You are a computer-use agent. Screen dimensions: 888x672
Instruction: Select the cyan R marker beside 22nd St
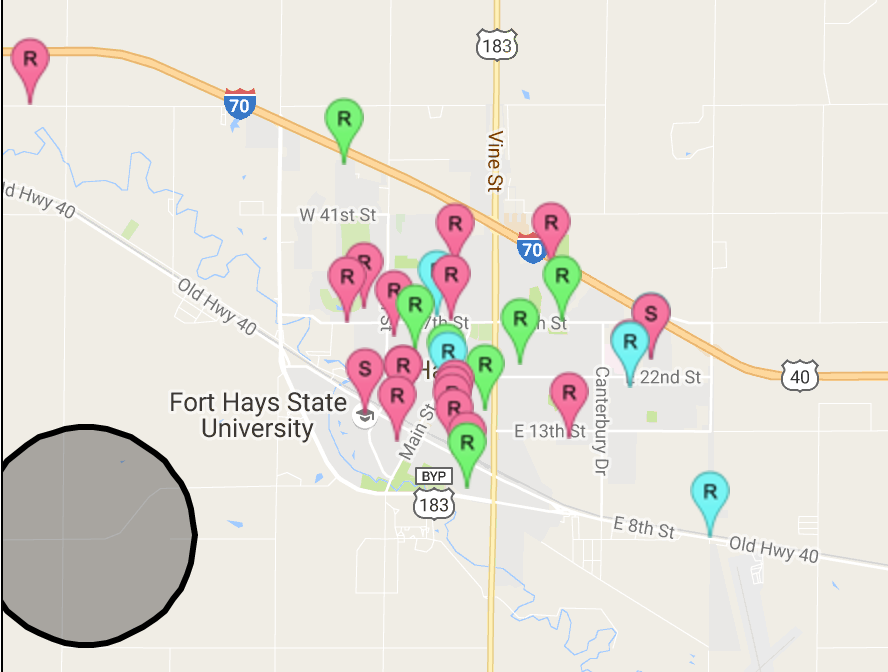coord(630,342)
